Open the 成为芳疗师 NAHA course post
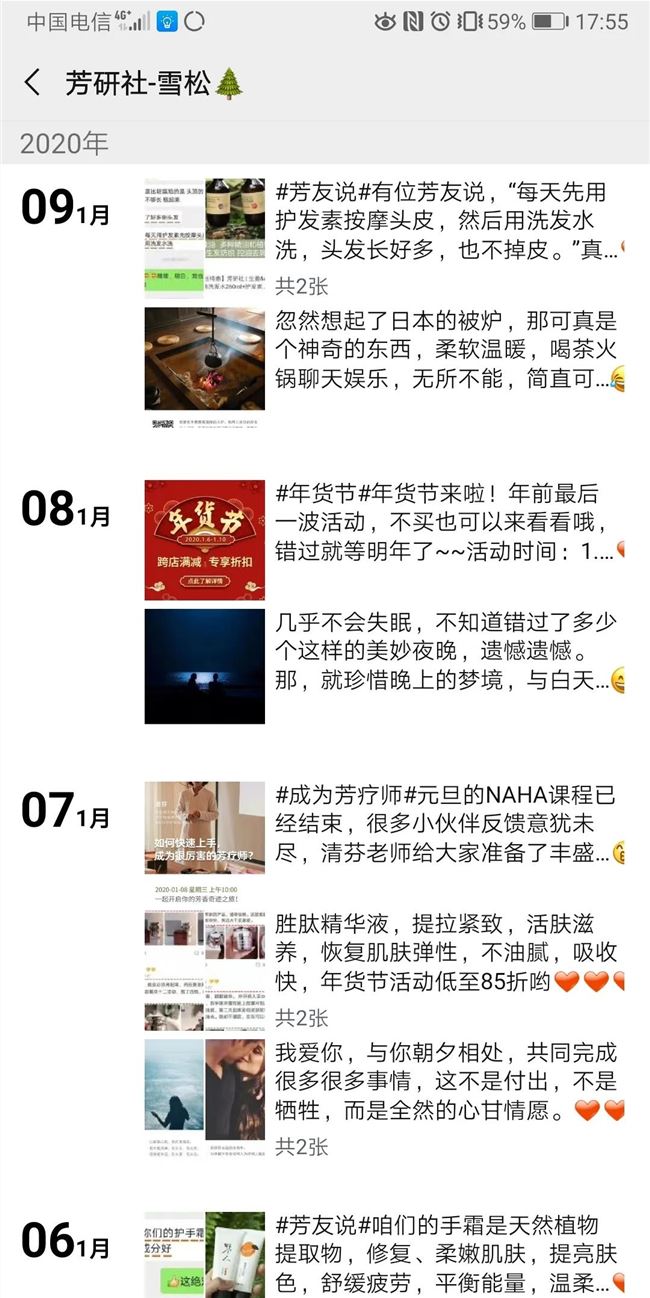The height and width of the screenshot is (1298, 650). (448, 824)
